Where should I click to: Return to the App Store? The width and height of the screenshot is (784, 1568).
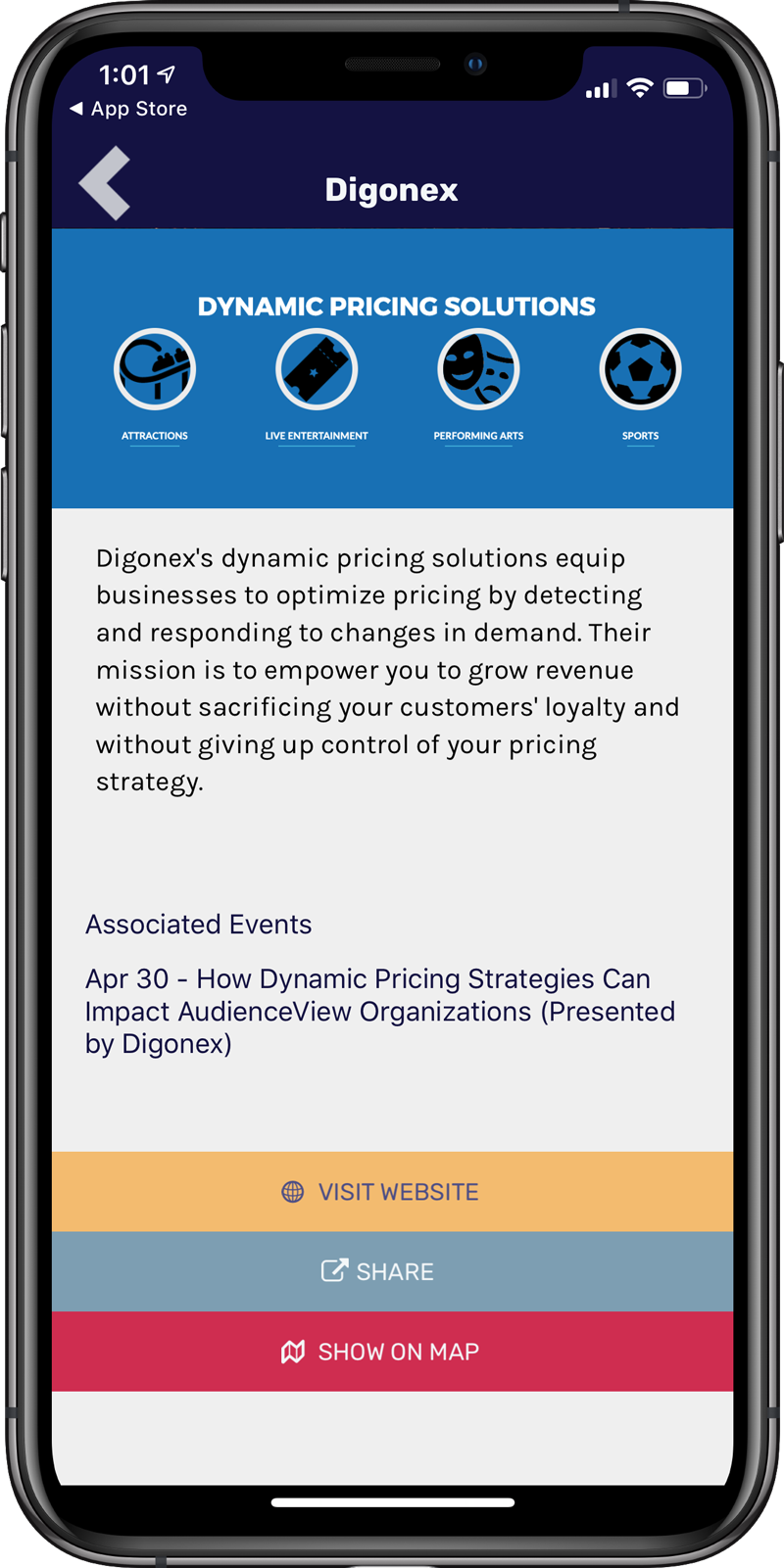pos(128,109)
